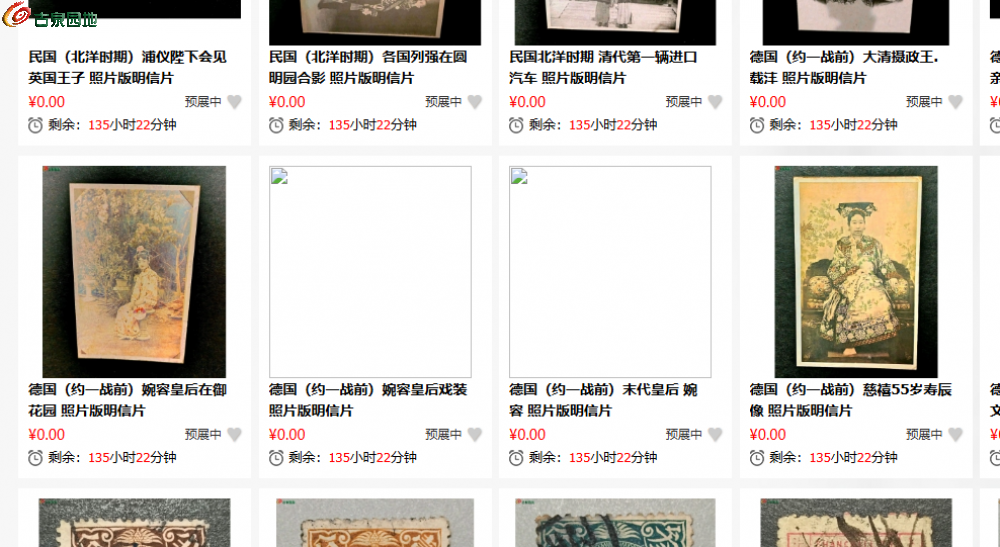This screenshot has width=1000, height=547.
Task: Open 大清摄政王载沣 postcard listing
Action: [851, 67]
